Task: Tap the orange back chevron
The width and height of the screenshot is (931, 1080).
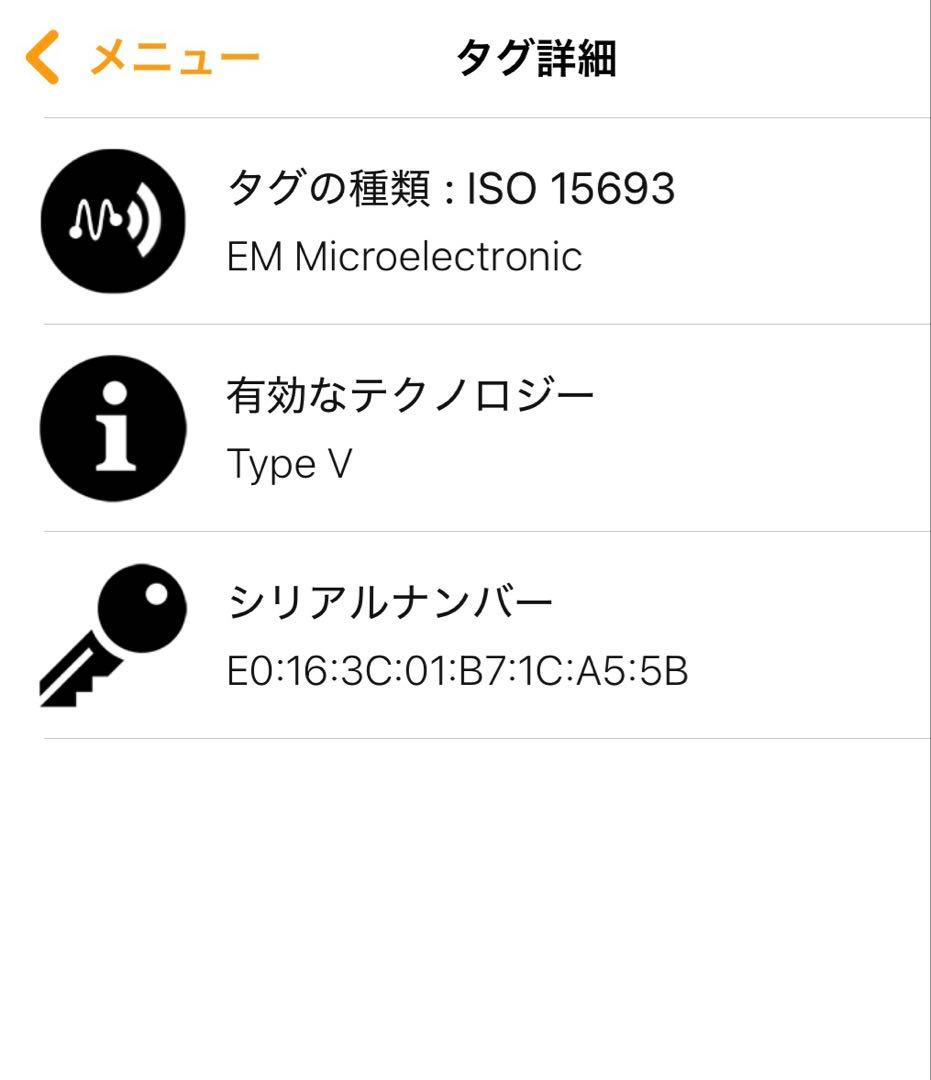Action: coord(40,57)
